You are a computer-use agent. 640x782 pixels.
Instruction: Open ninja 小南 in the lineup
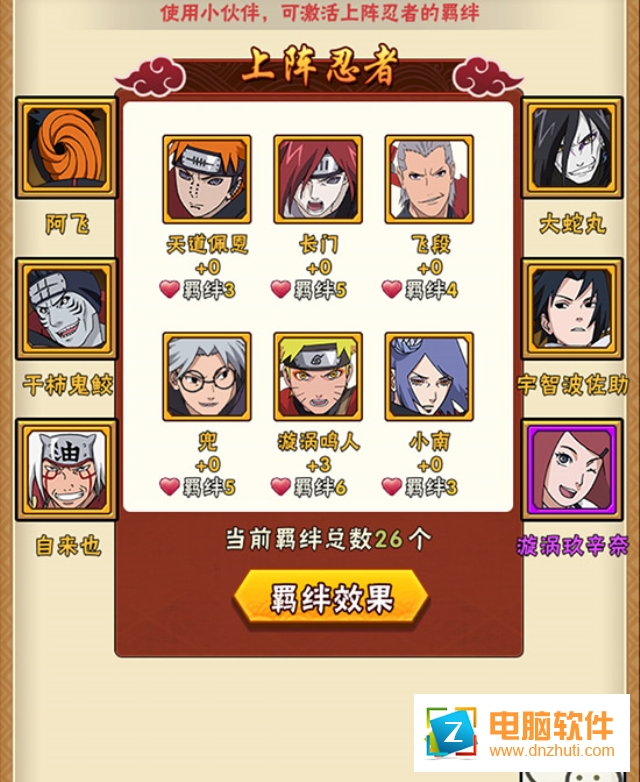tap(429, 377)
